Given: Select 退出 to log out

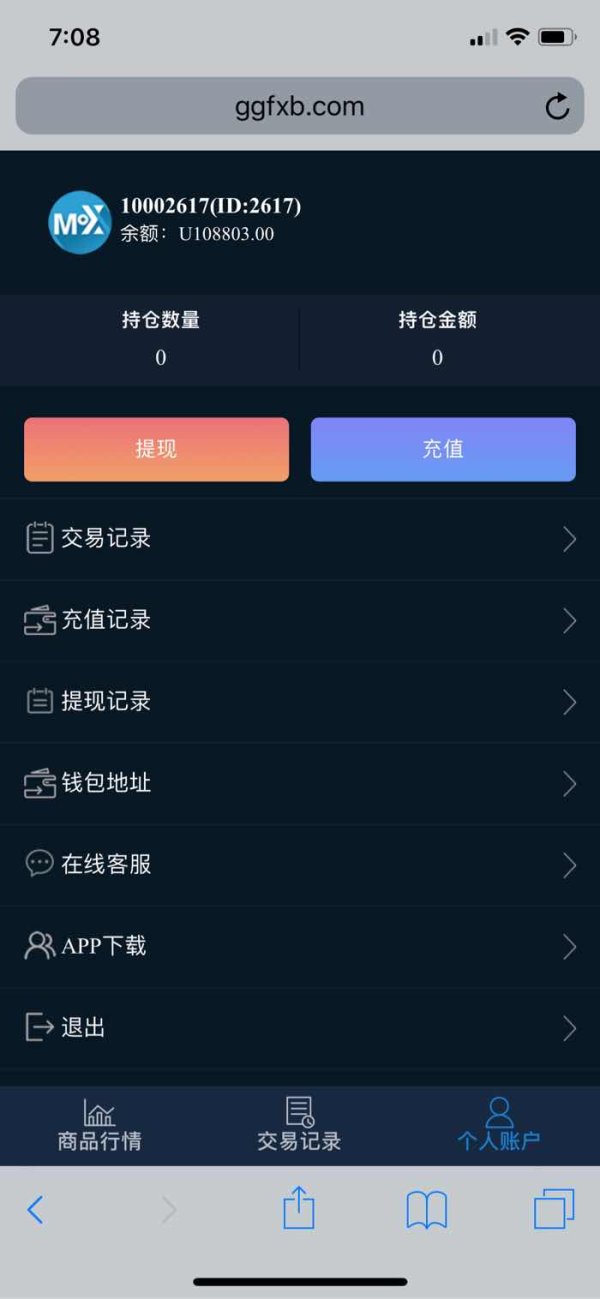Looking at the screenshot, I should pos(300,1028).
